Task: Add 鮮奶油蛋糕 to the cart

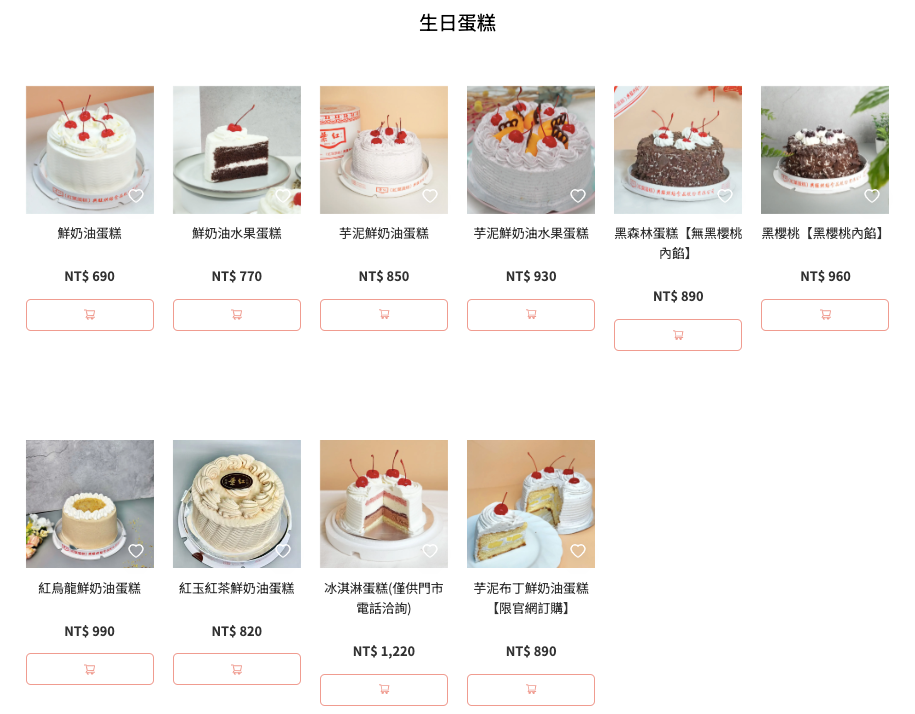Action: tap(90, 314)
